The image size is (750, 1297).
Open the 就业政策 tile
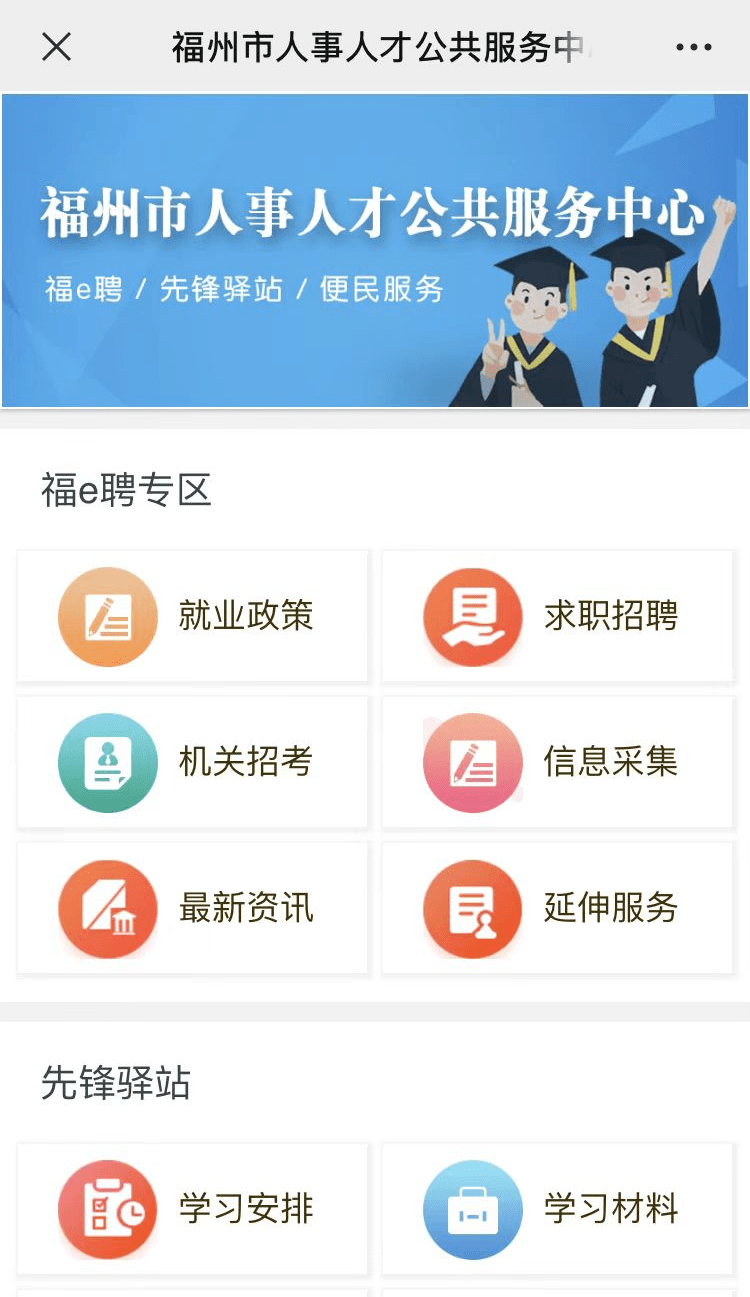193,616
